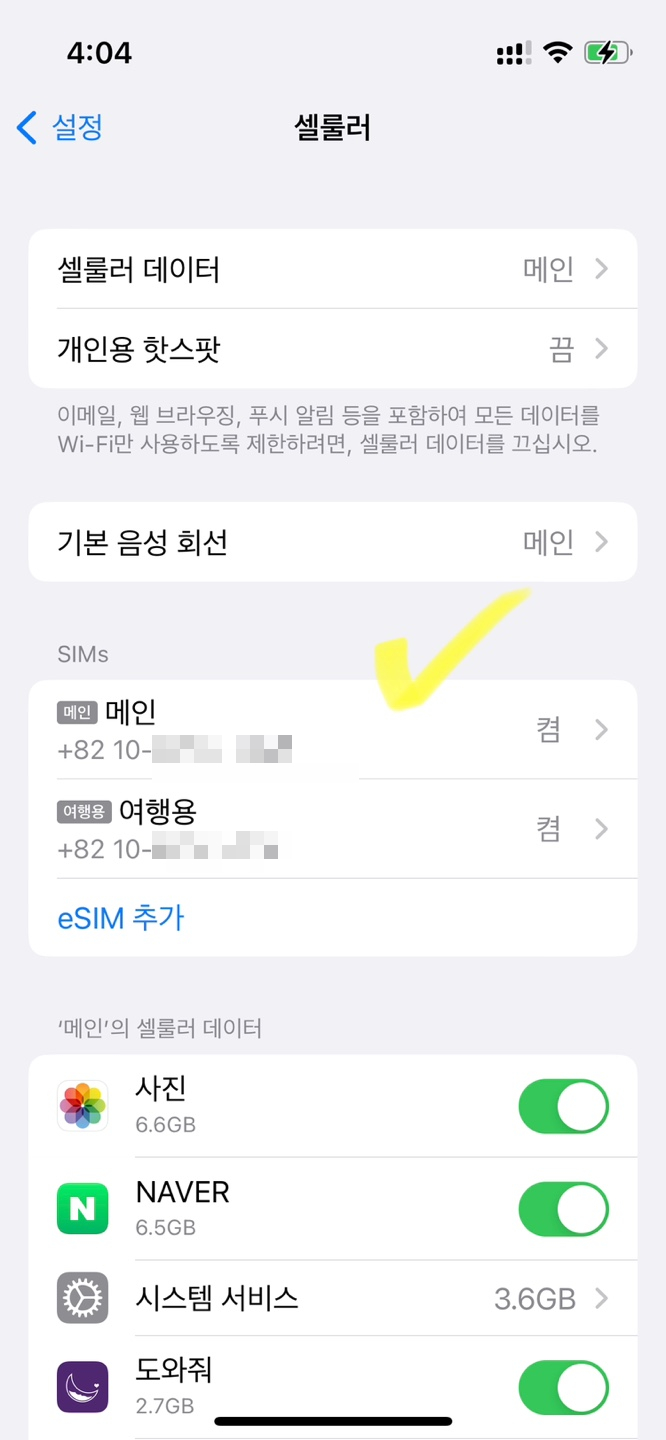666x1440 pixels.
Task: Open 개인용 핫스팟 settings
Action: click(x=333, y=348)
